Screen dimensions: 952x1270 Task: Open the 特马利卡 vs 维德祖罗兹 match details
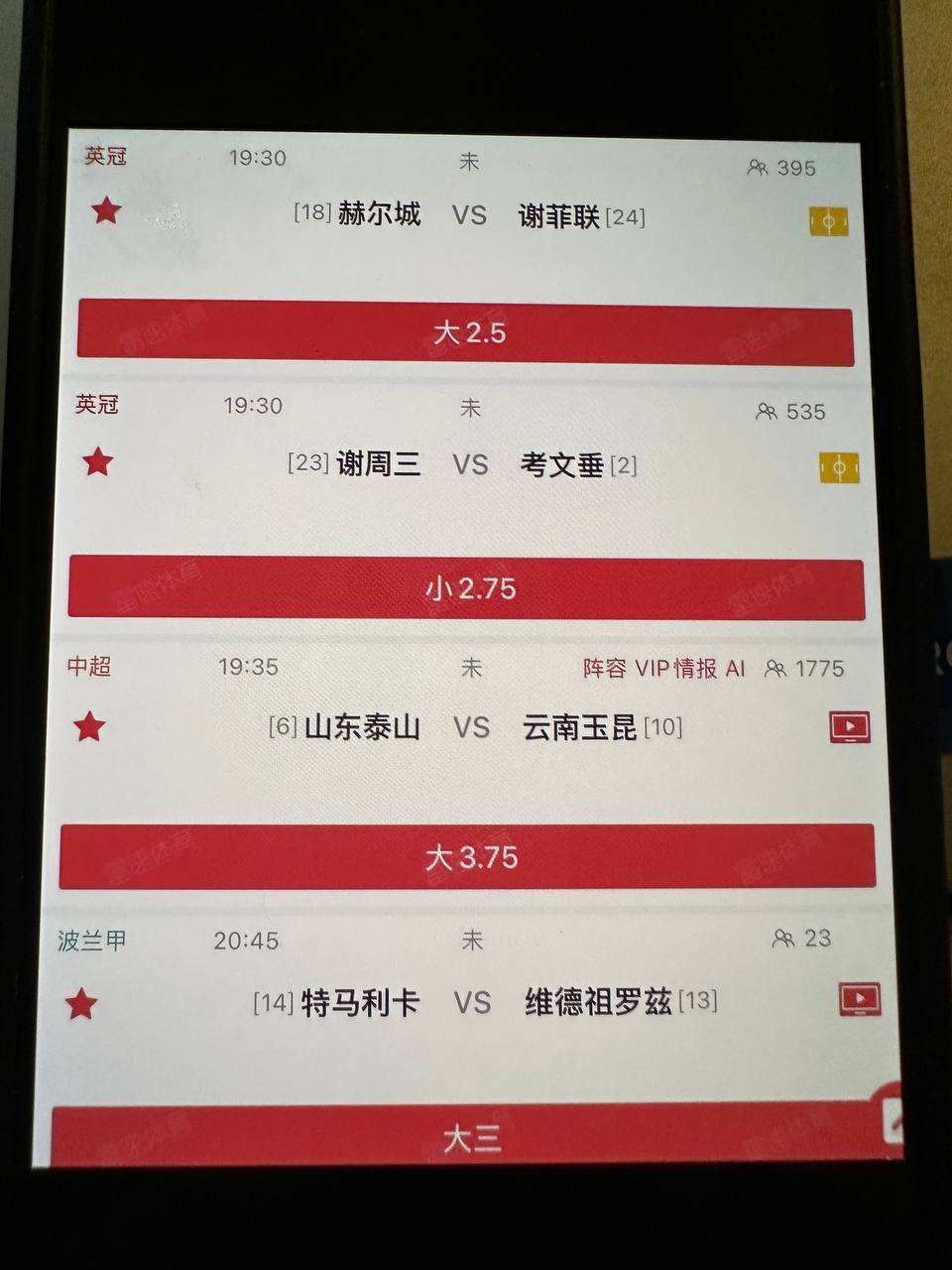pyautogui.click(x=473, y=1002)
